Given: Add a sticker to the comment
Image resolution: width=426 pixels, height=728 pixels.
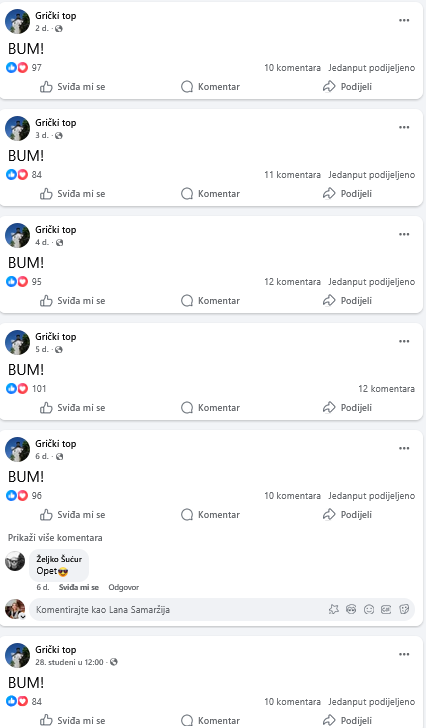Looking at the screenshot, I should 404,609.
